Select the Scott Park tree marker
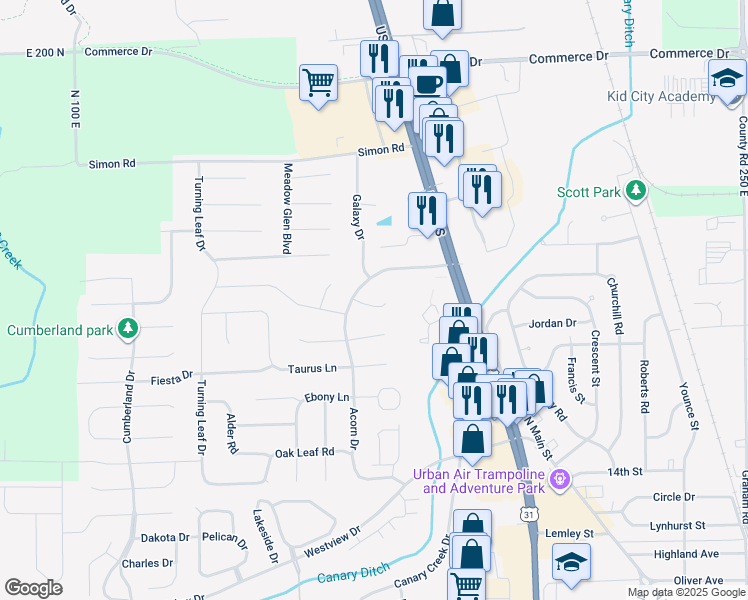 (x=634, y=191)
